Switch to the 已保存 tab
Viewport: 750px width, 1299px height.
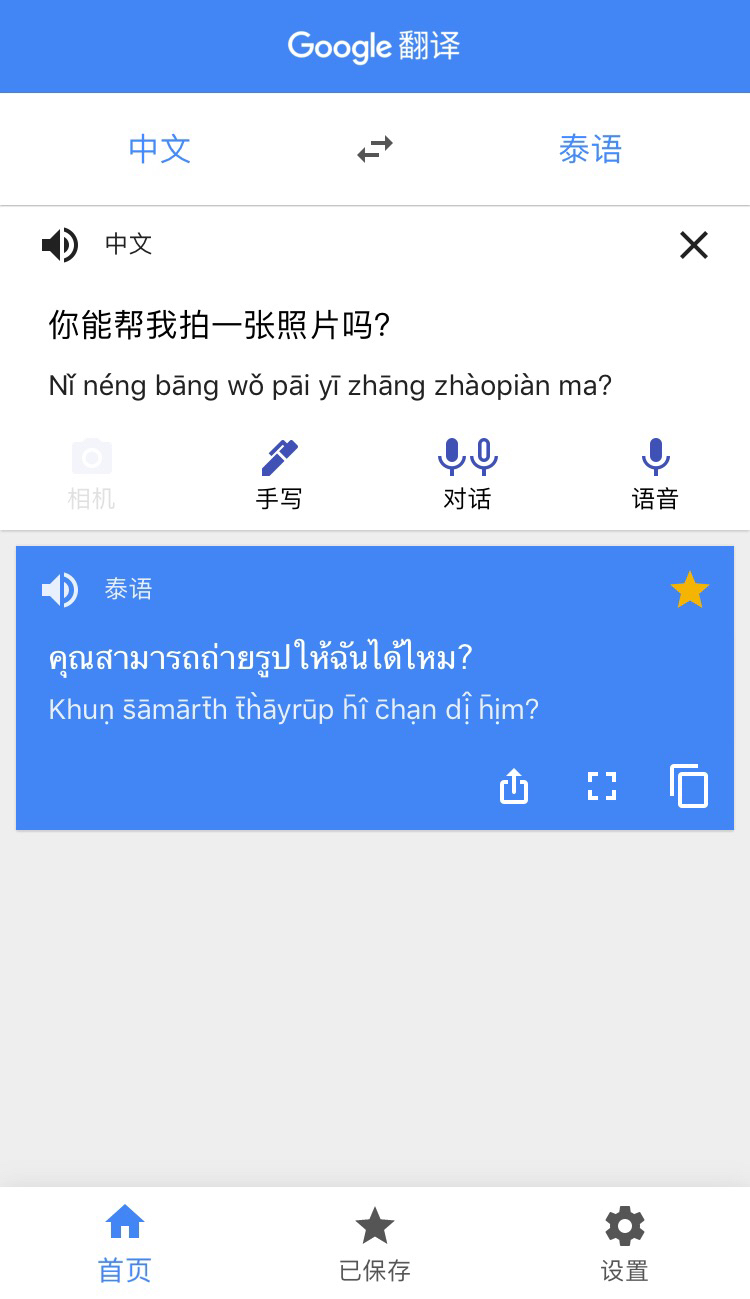pos(375,1243)
